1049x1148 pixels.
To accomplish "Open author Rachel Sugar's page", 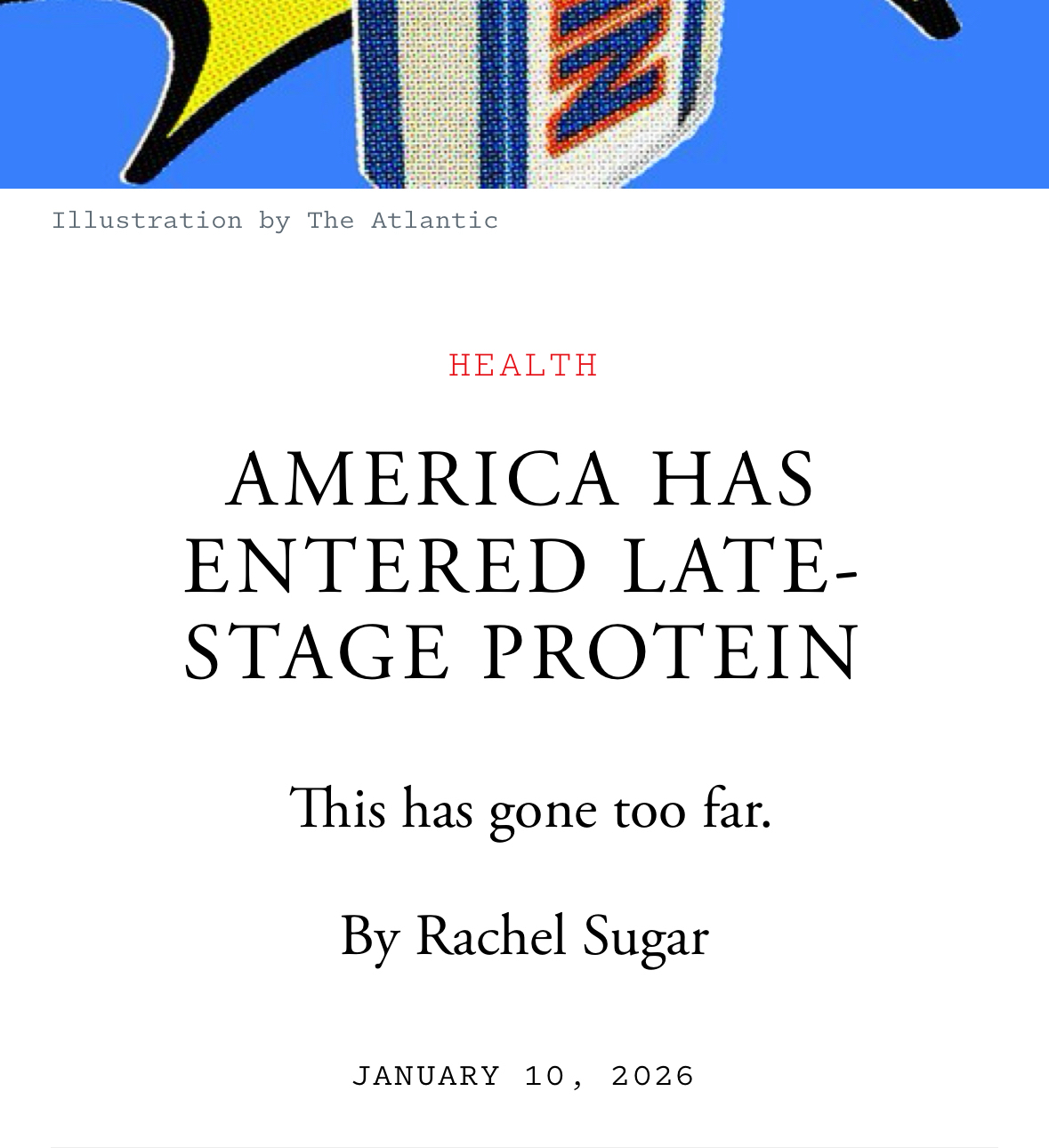I will pos(561,937).
